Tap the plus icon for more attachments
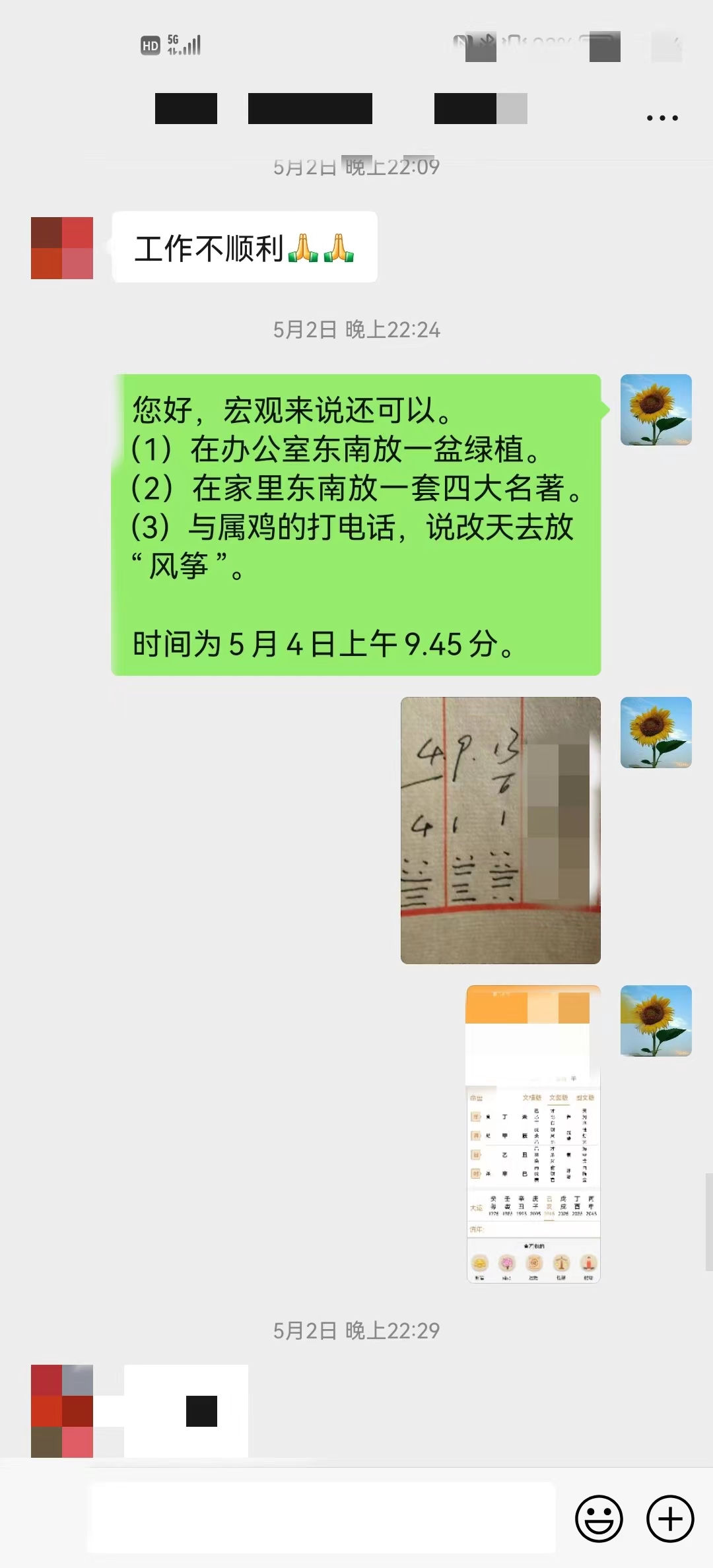 click(x=669, y=1518)
